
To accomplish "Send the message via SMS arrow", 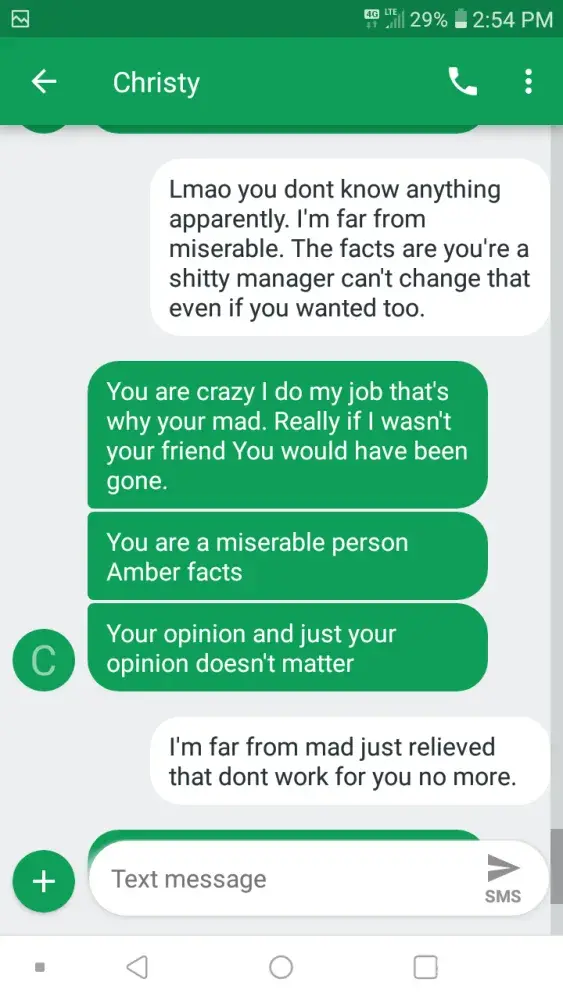I will coord(503,878).
